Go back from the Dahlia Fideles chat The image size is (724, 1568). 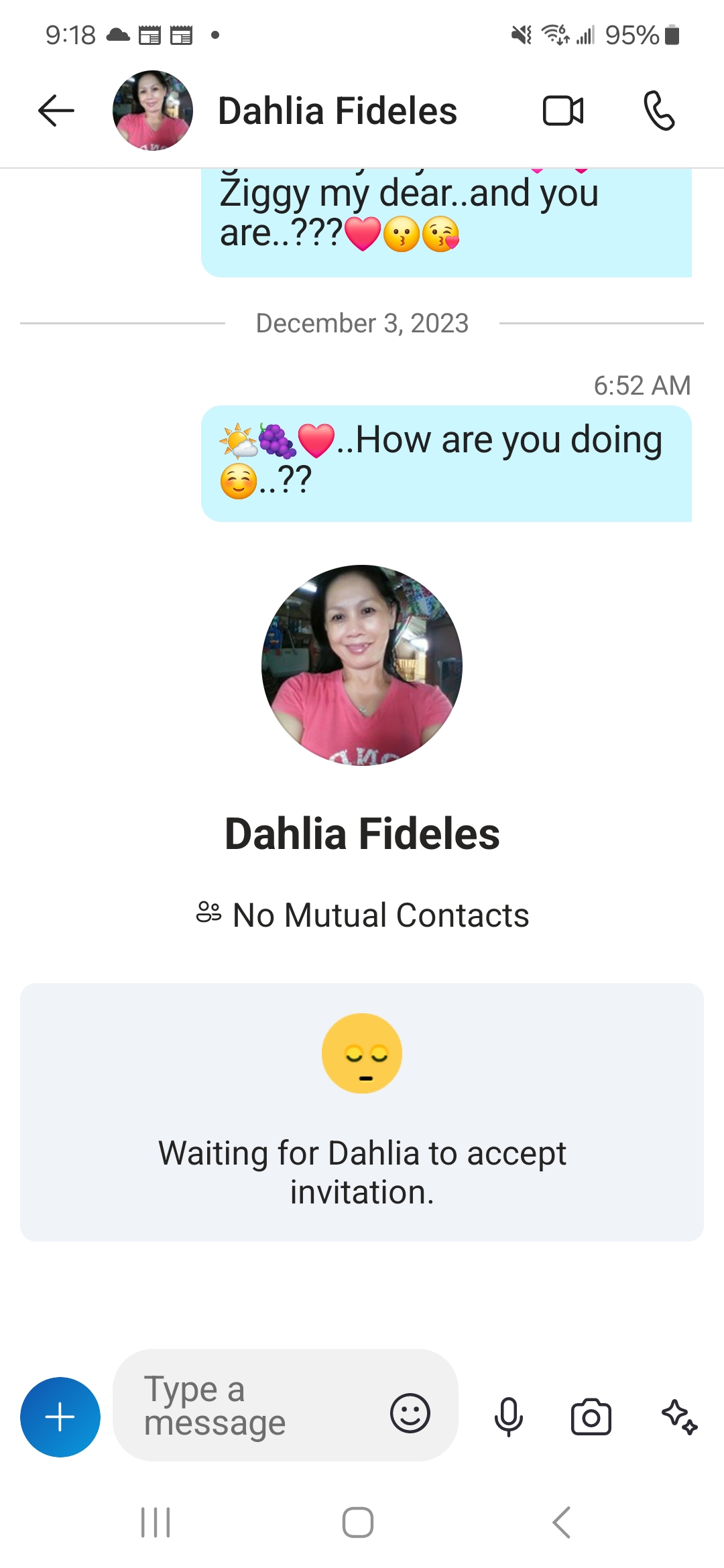coord(56,111)
